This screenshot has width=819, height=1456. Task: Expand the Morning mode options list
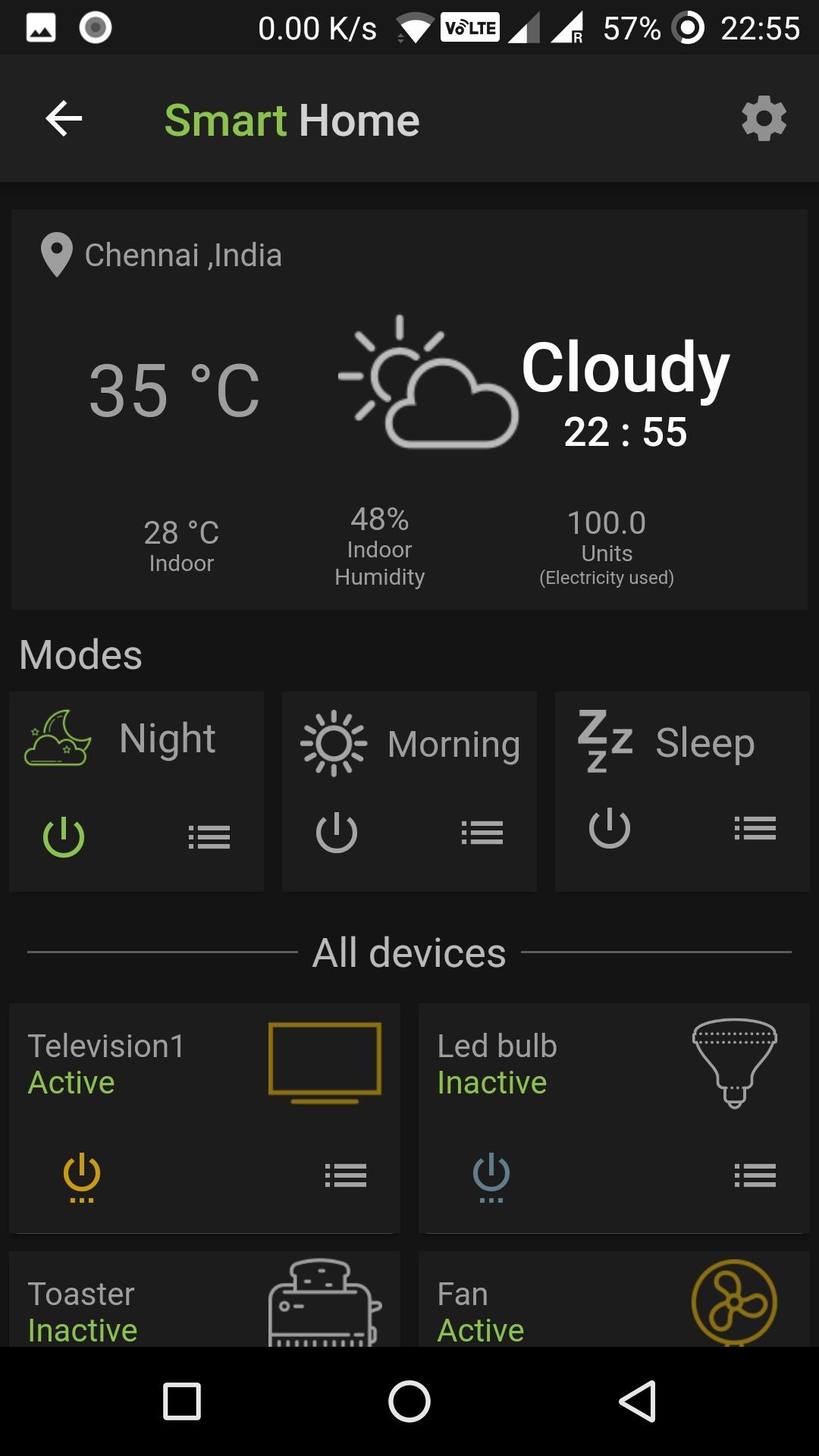[483, 832]
